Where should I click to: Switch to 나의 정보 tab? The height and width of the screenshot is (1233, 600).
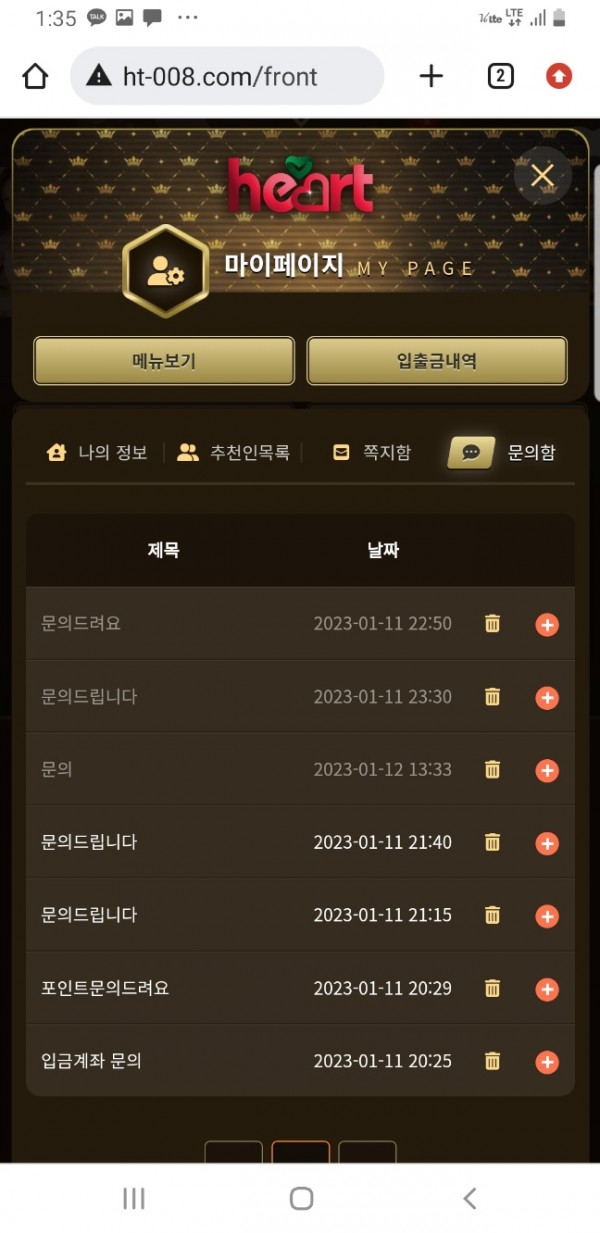[97, 453]
